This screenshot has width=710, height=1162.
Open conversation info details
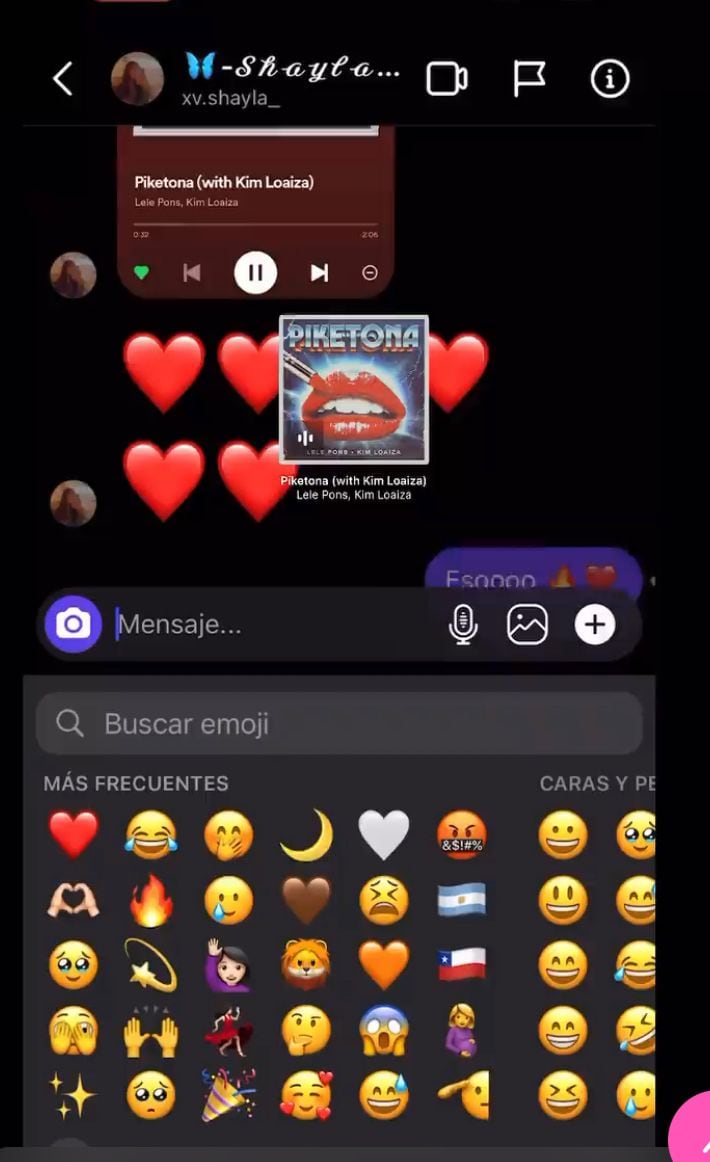610,79
